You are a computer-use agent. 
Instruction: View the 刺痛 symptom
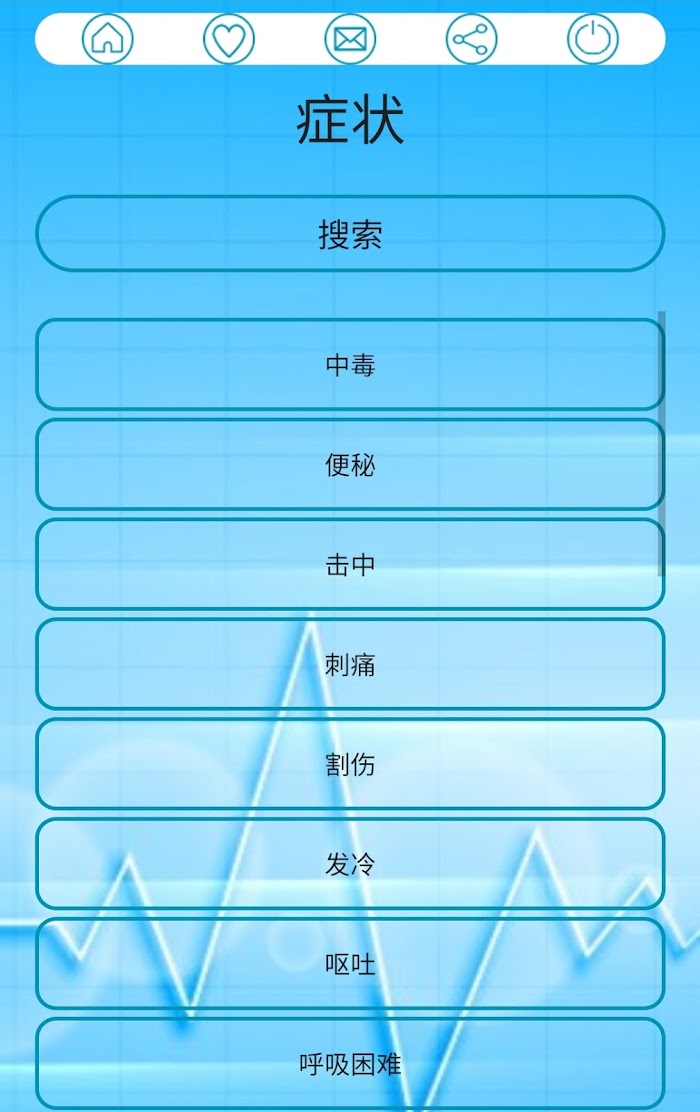tap(350, 665)
